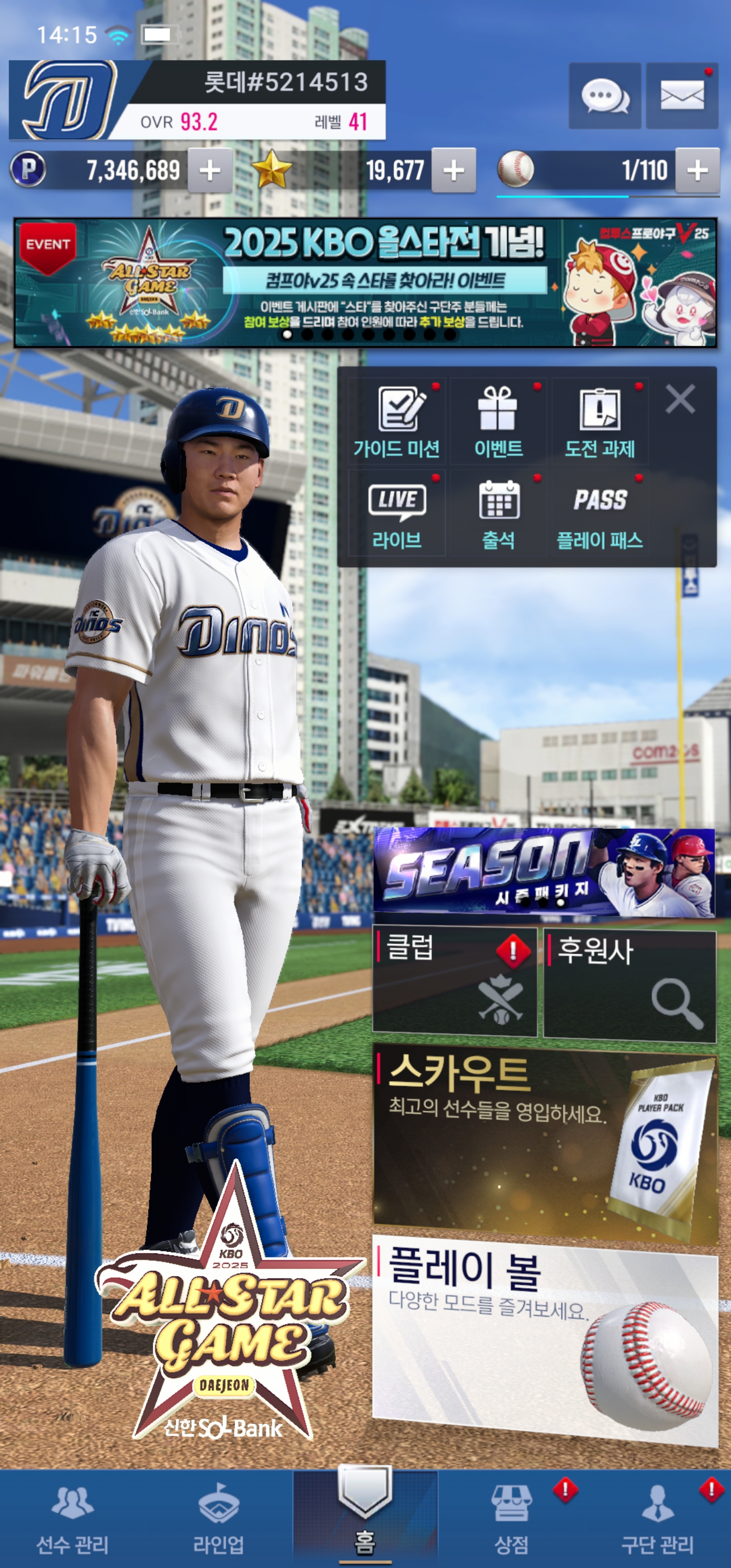731x1568 pixels.
Task: Open the chat speech bubble icon
Action: coord(605,95)
